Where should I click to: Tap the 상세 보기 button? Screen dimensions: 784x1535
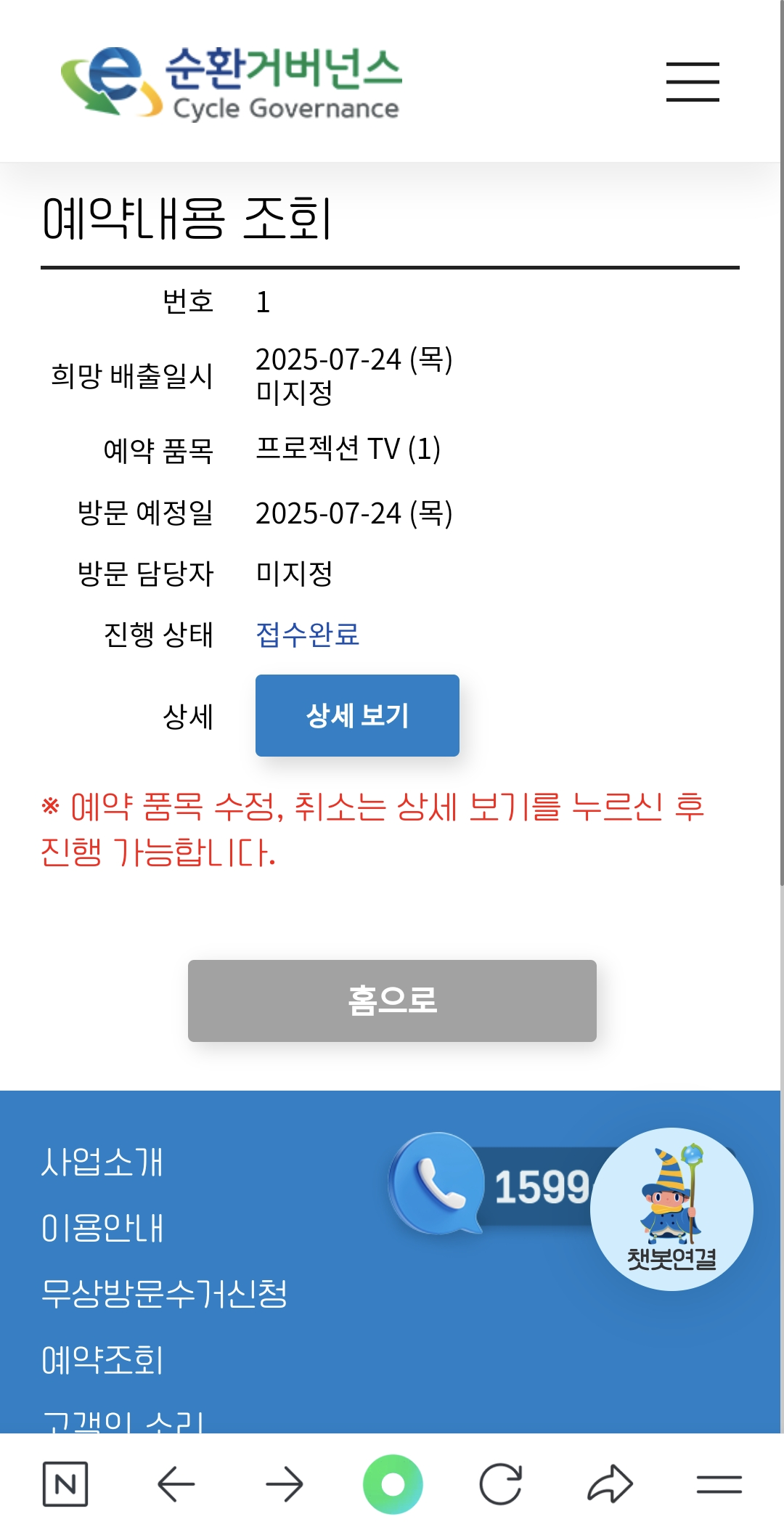pos(357,715)
